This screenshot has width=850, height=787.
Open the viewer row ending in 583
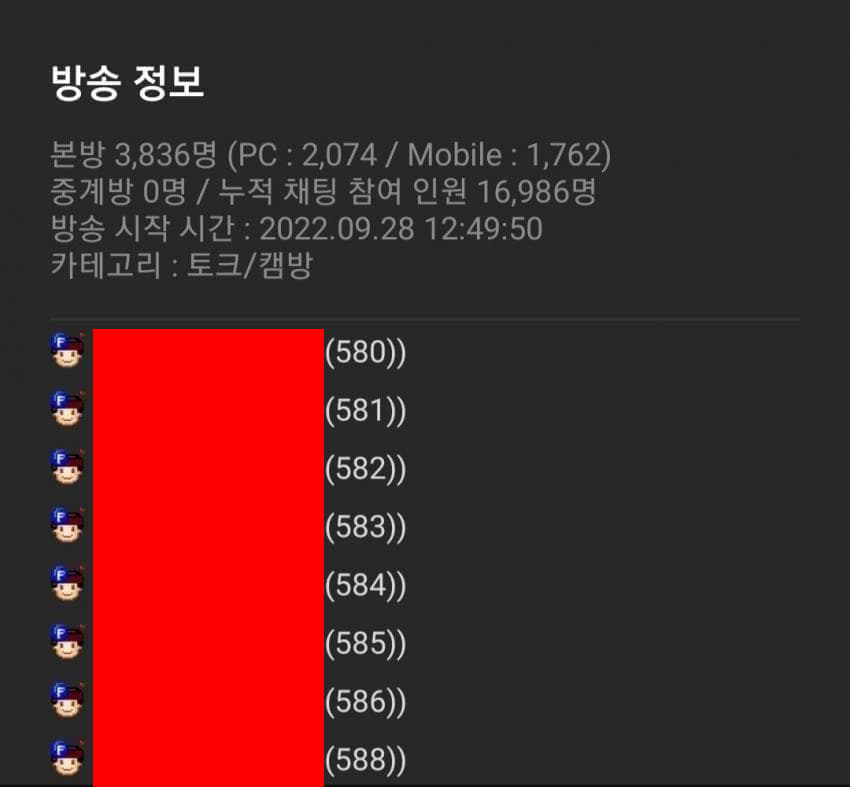(365, 527)
